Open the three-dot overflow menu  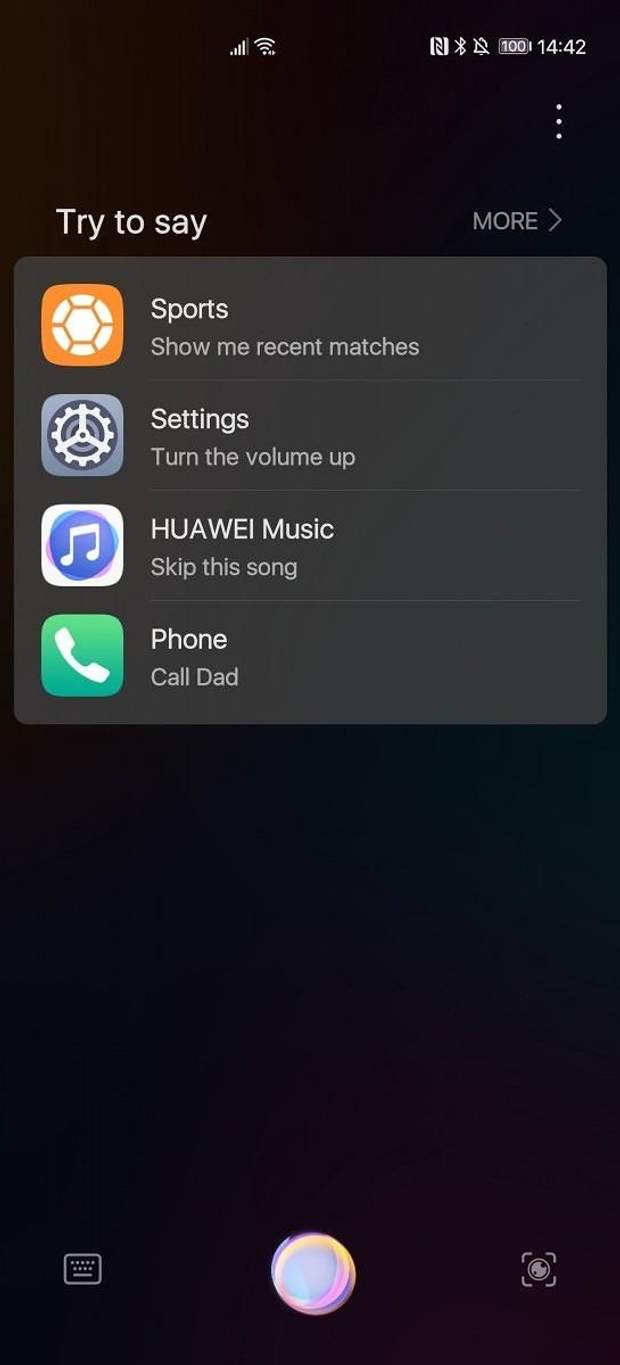click(558, 122)
